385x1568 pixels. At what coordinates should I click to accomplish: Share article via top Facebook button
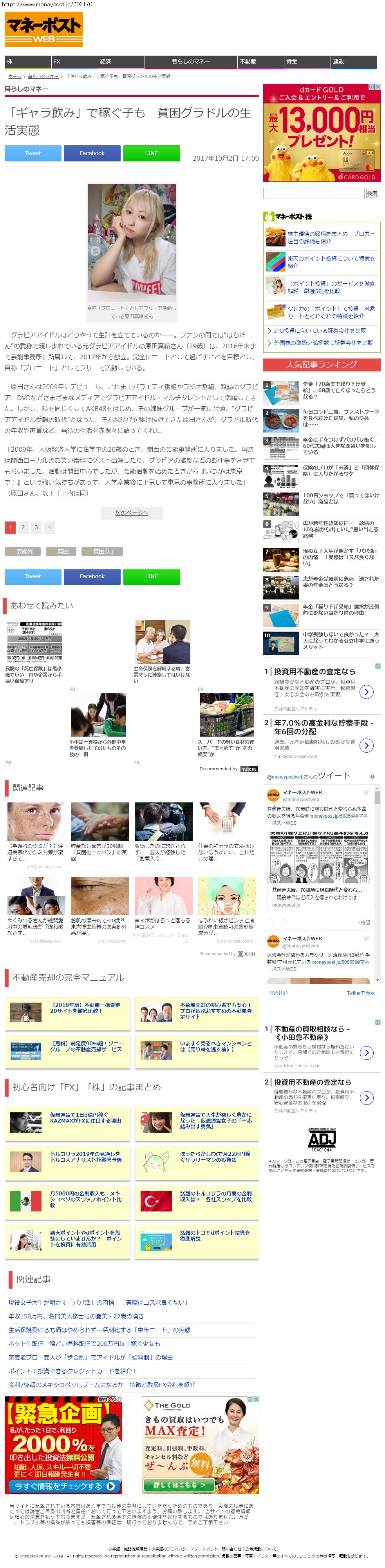pyautogui.click(x=92, y=154)
